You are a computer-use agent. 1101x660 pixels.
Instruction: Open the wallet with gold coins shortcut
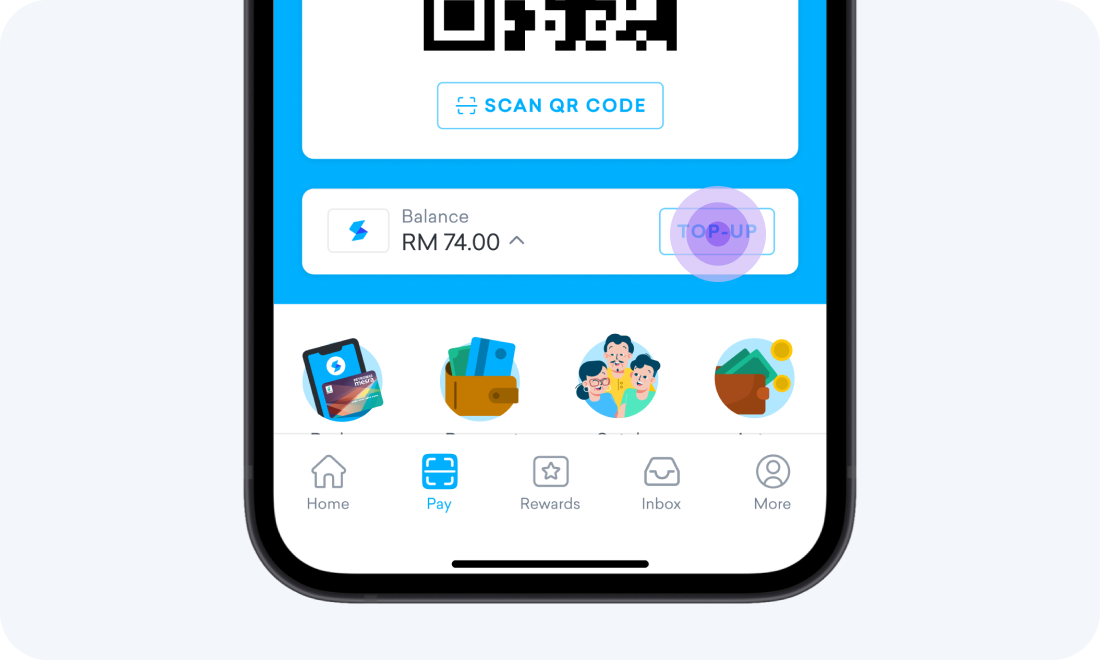click(754, 378)
